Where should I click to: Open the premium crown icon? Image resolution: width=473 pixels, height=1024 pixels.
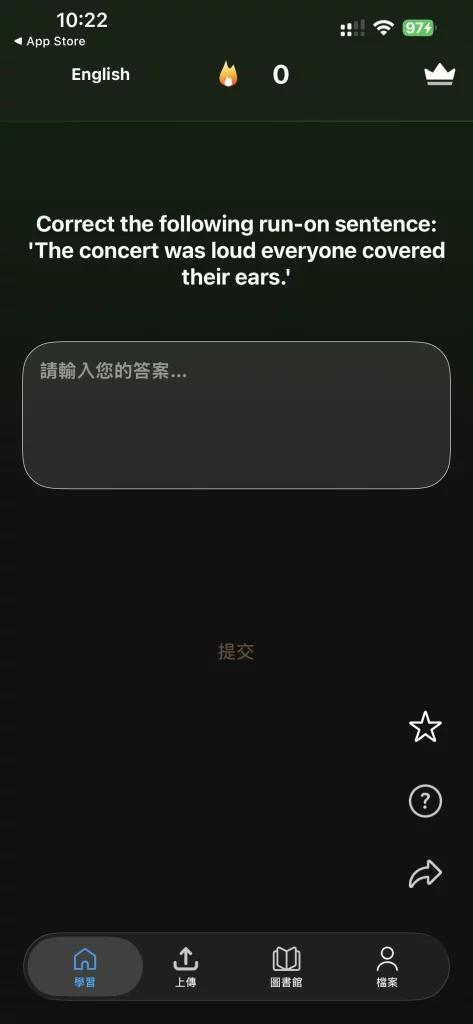point(440,75)
